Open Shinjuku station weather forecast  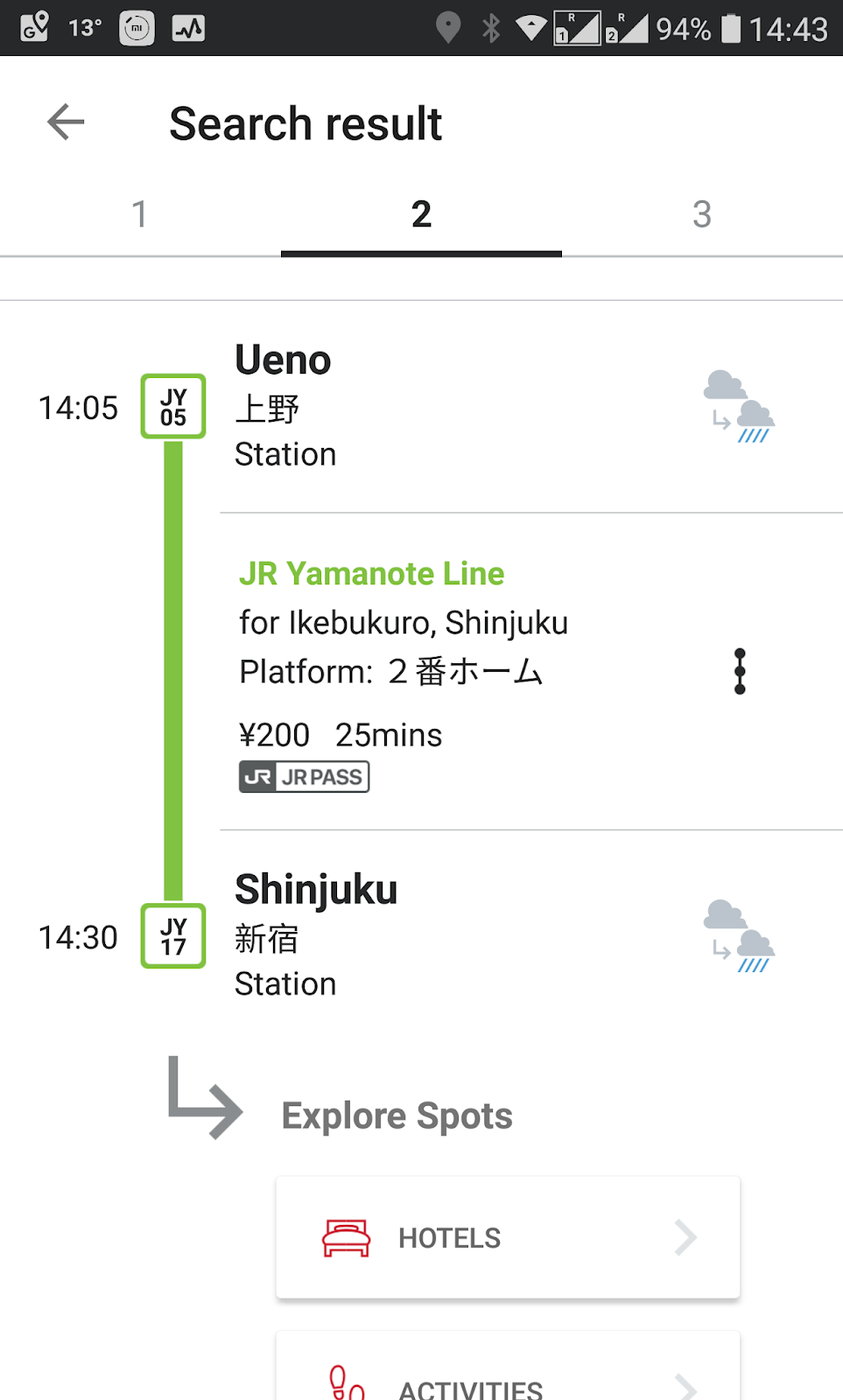click(x=739, y=937)
